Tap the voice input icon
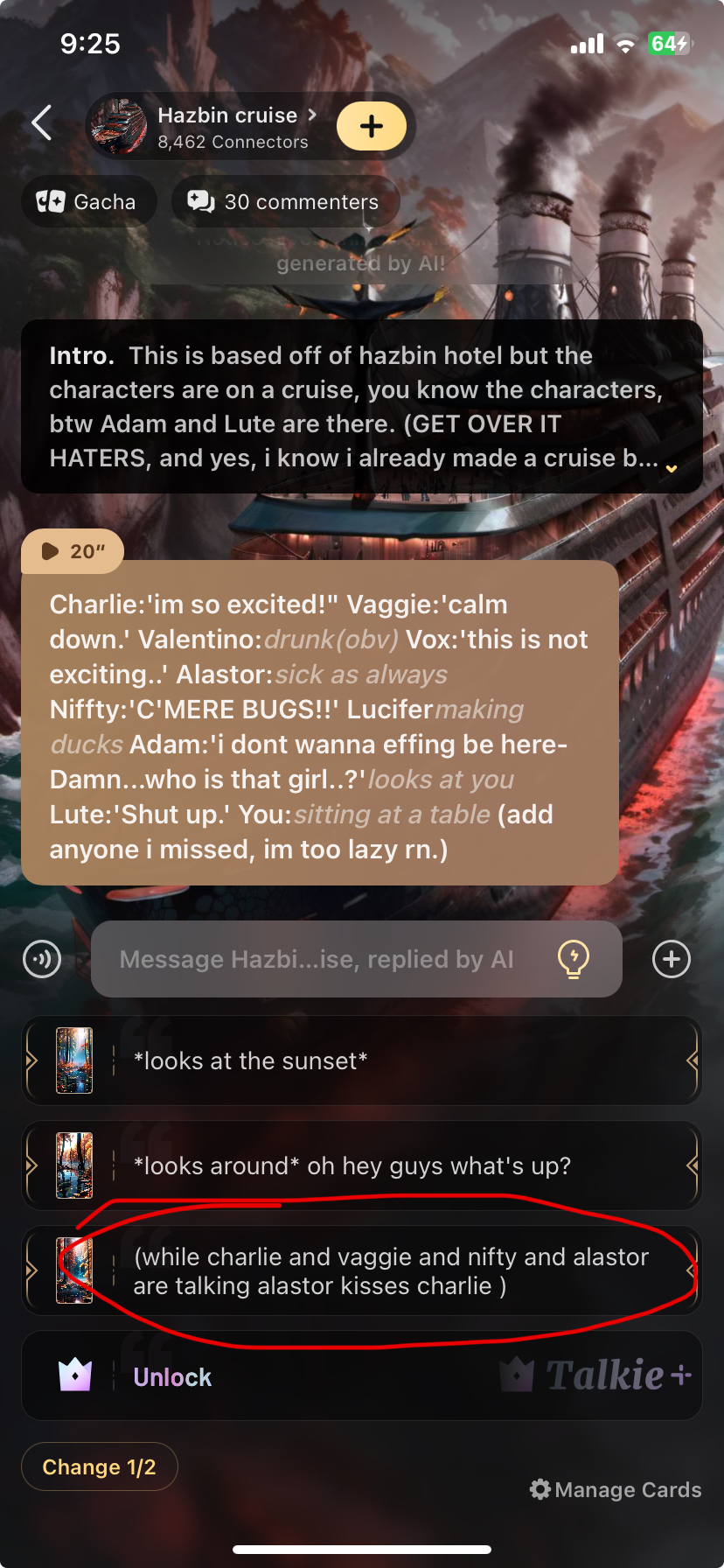Screen dimensions: 724x1568 pos(42,959)
